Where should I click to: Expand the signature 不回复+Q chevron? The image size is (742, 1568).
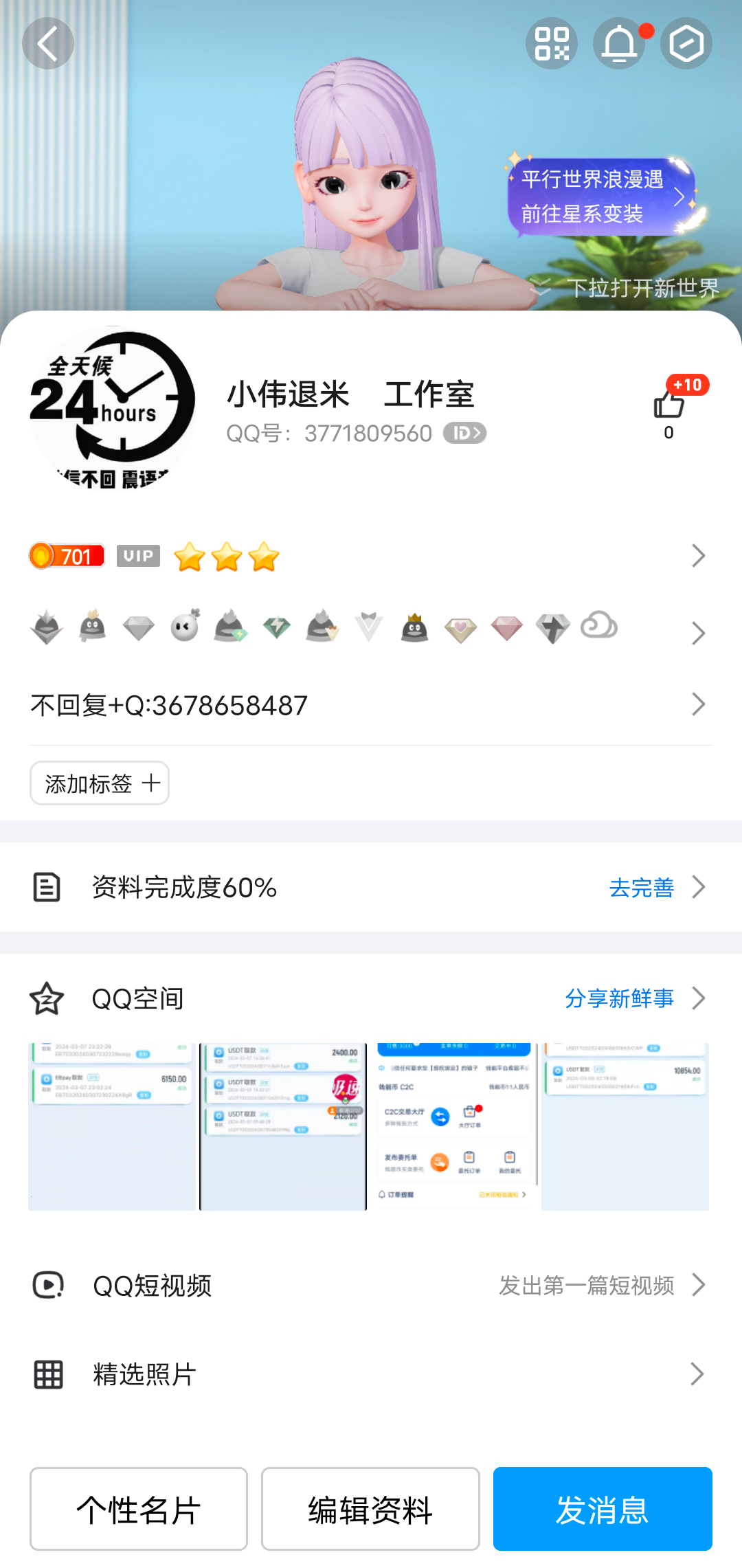(698, 704)
